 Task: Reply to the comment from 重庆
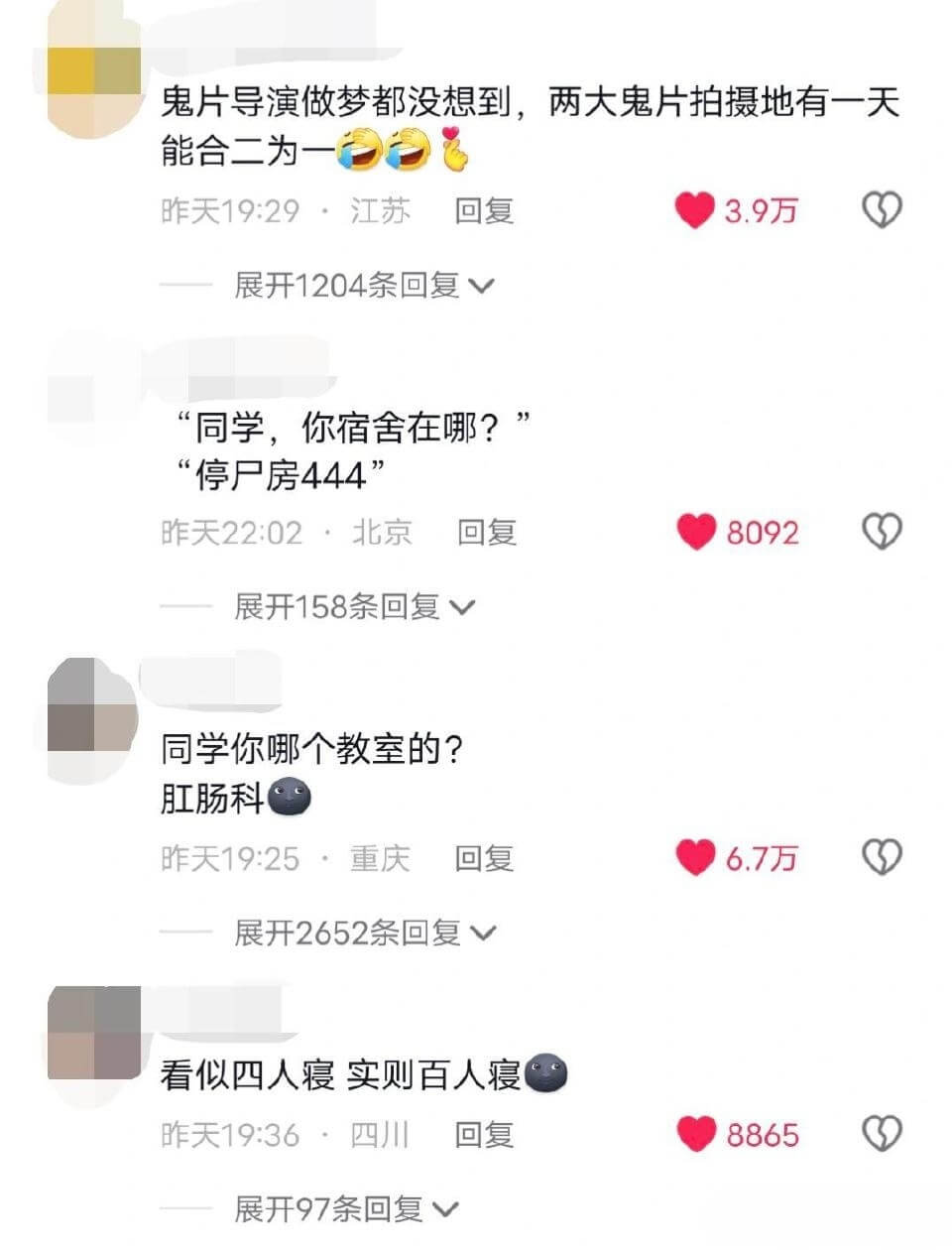point(483,858)
